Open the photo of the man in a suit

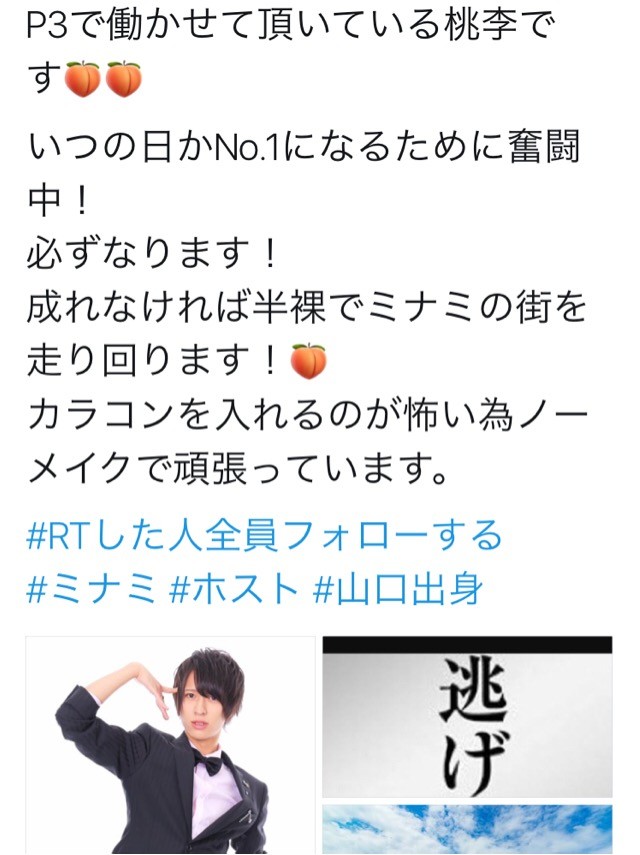click(x=170, y=745)
